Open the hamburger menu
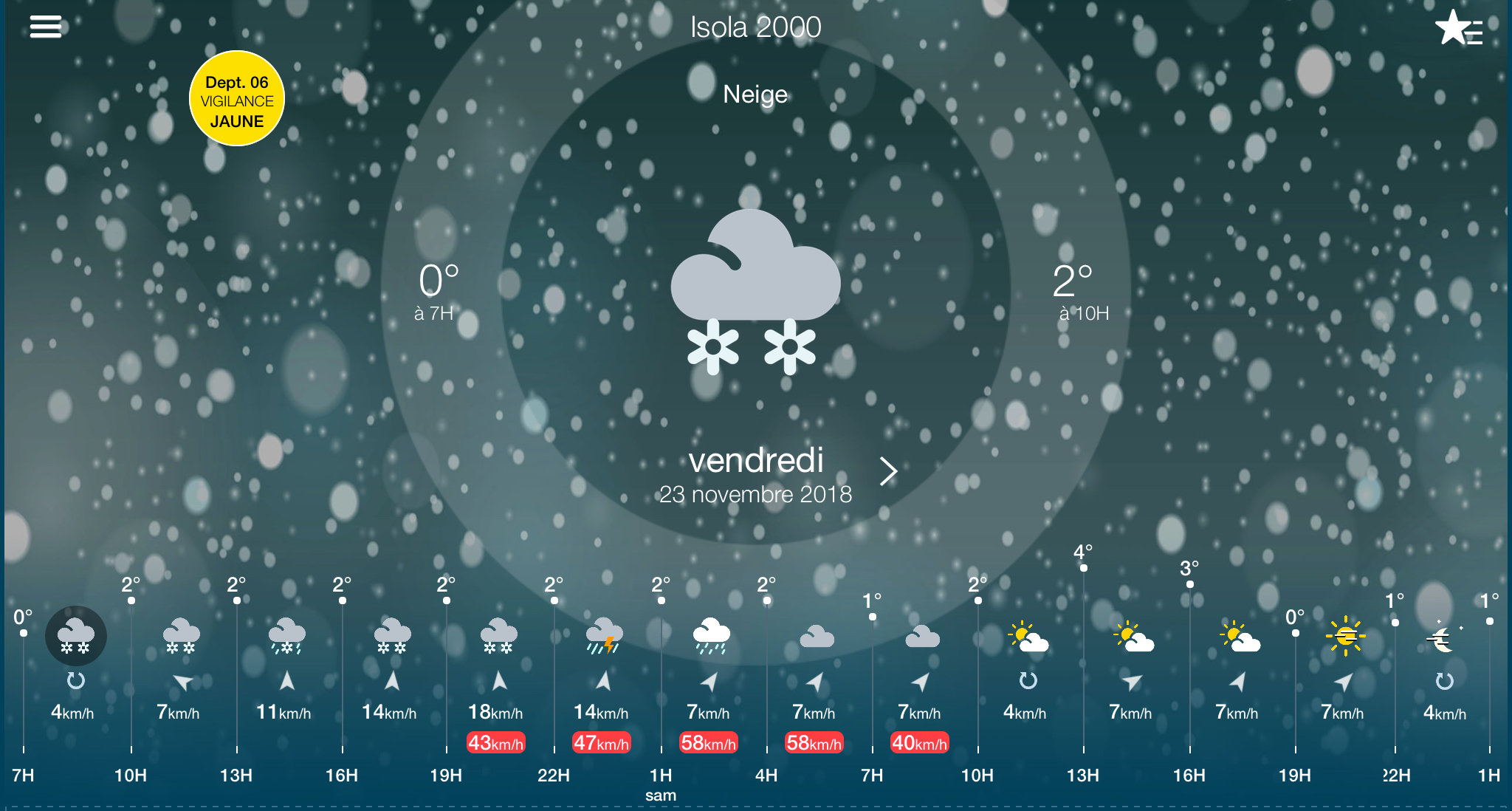Viewport: 1512px width, 811px height. [45, 27]
